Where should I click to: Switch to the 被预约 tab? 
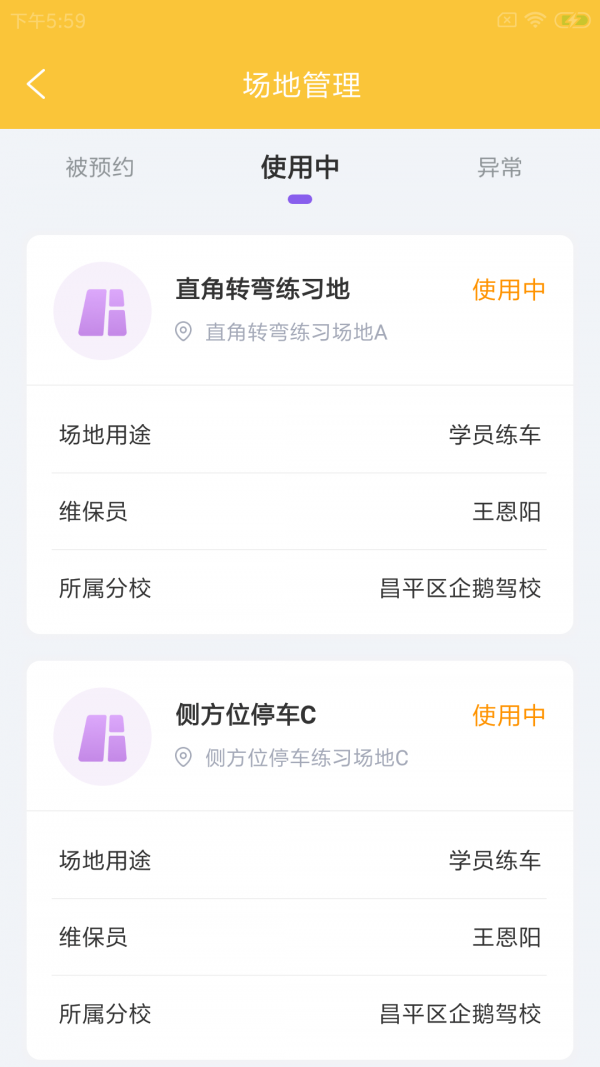[x=99, y=168]
